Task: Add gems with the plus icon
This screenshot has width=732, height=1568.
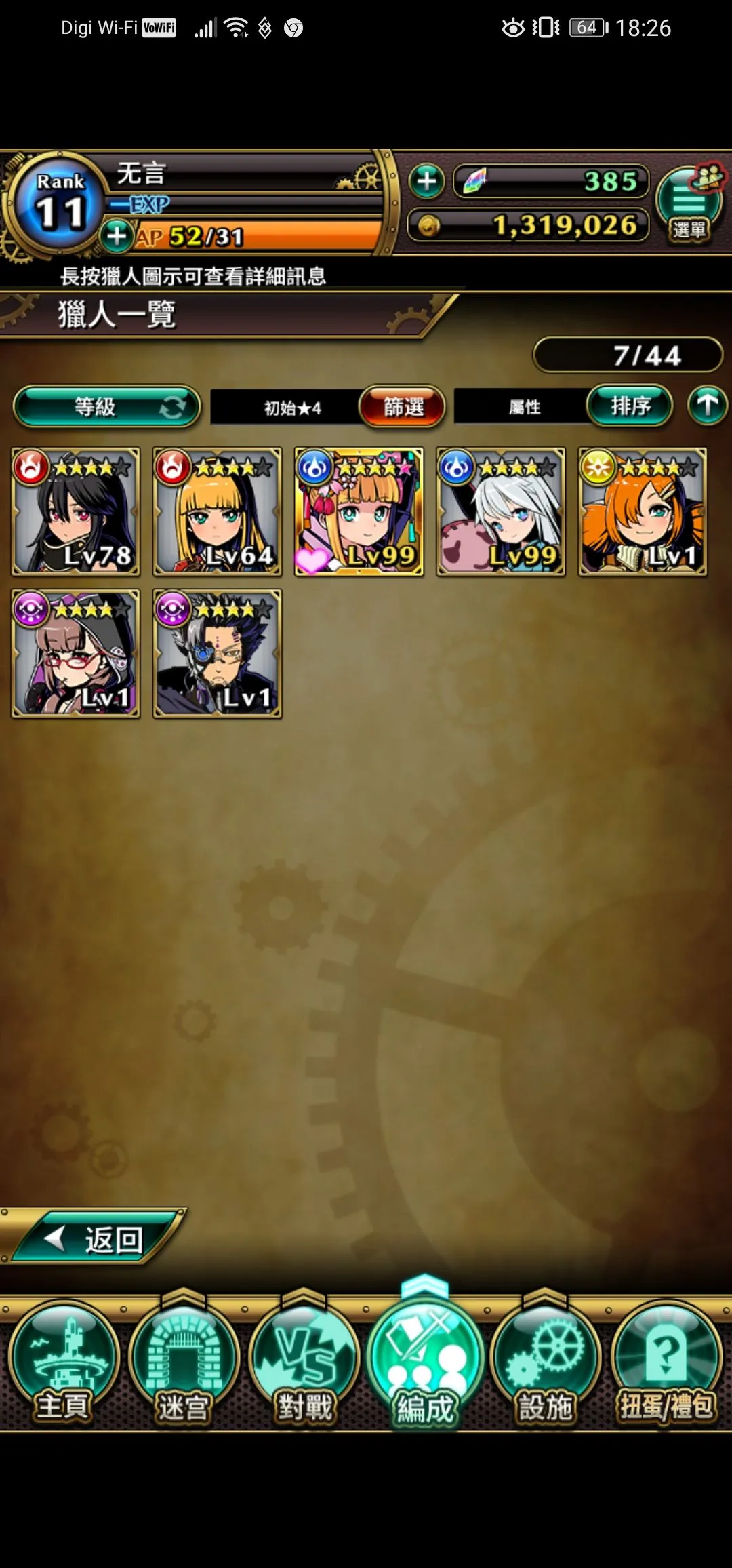Action: (427, 181)
